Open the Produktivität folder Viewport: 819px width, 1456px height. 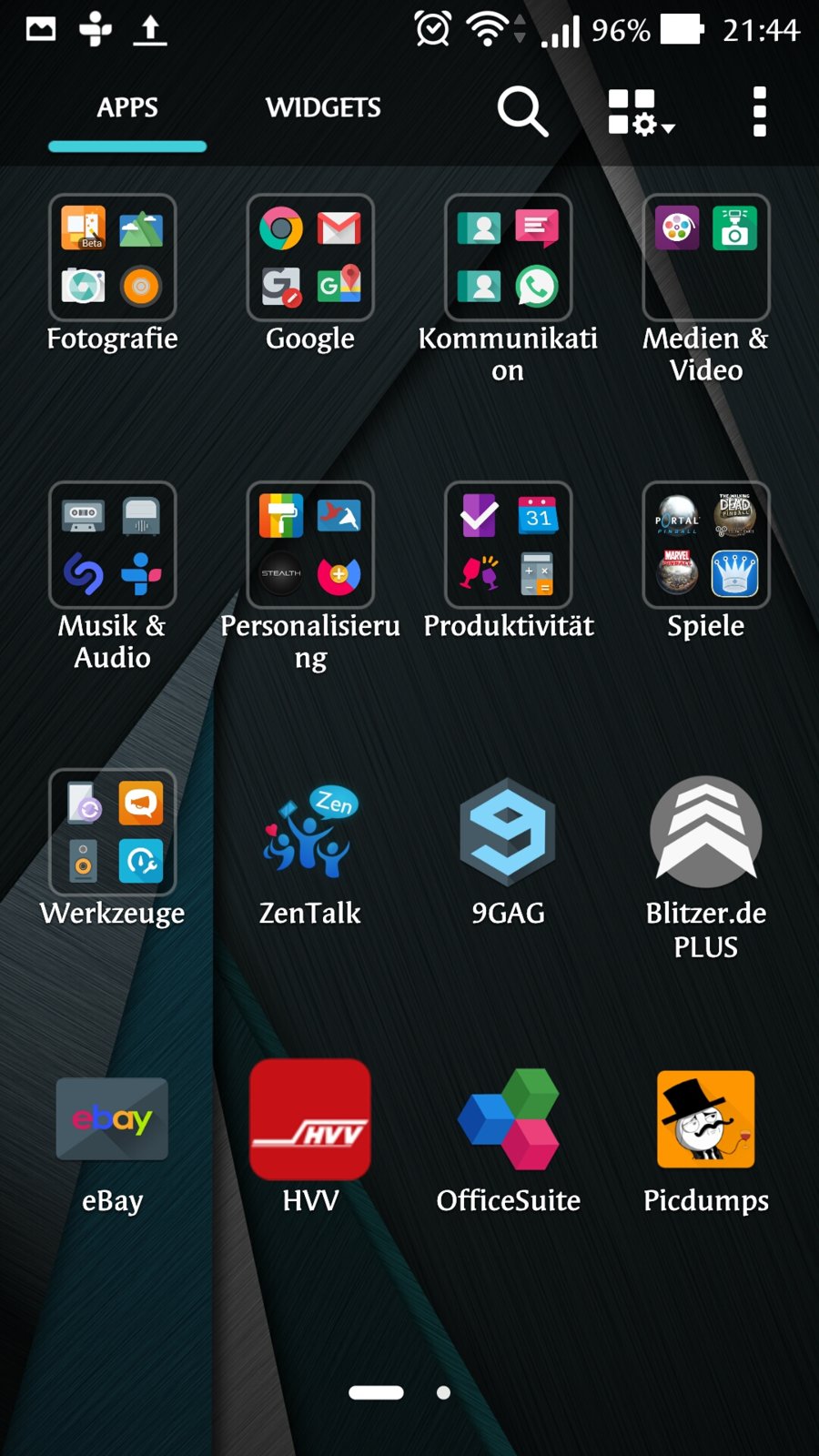(508, 545)
